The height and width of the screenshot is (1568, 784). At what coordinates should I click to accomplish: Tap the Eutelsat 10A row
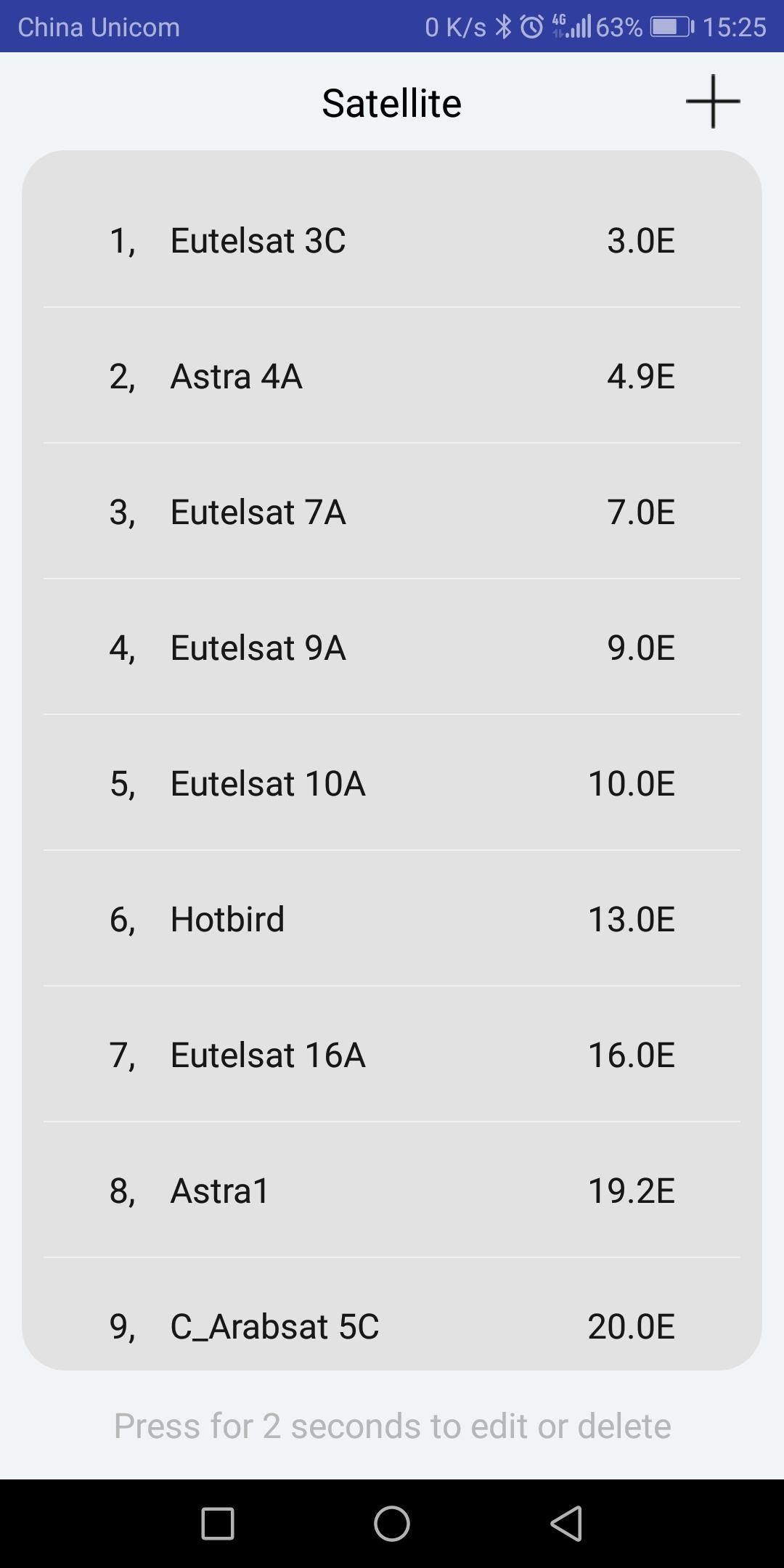(x=391, y=783)
